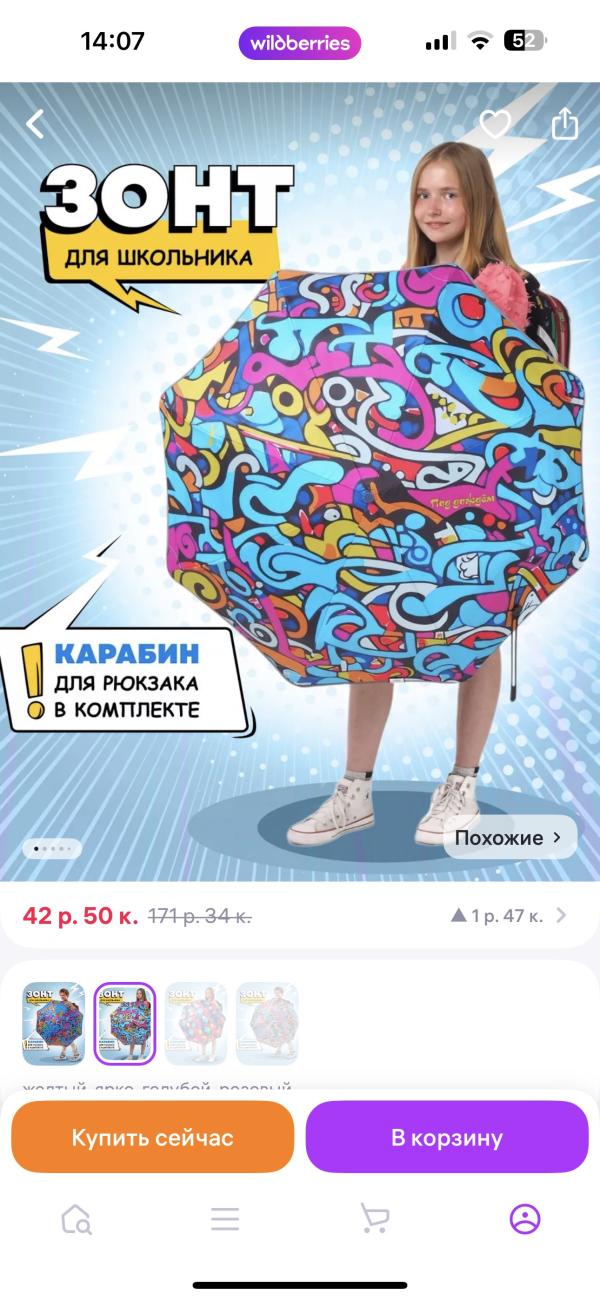The height and width of the screenshot is (1300, 600).
Task: Go back using the arrow icon
Action: (x=36, y=124)
